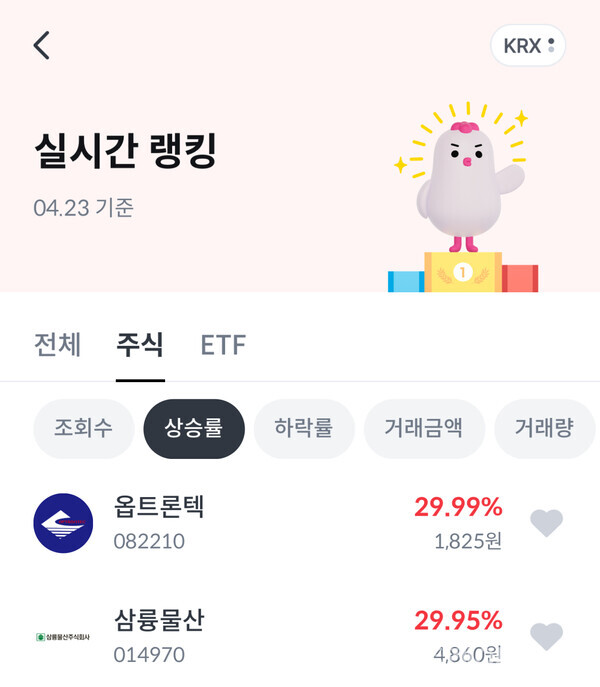Select the 상승률 filter chip
The width and height of the screenshot is (600, 687).
point(194,428)
